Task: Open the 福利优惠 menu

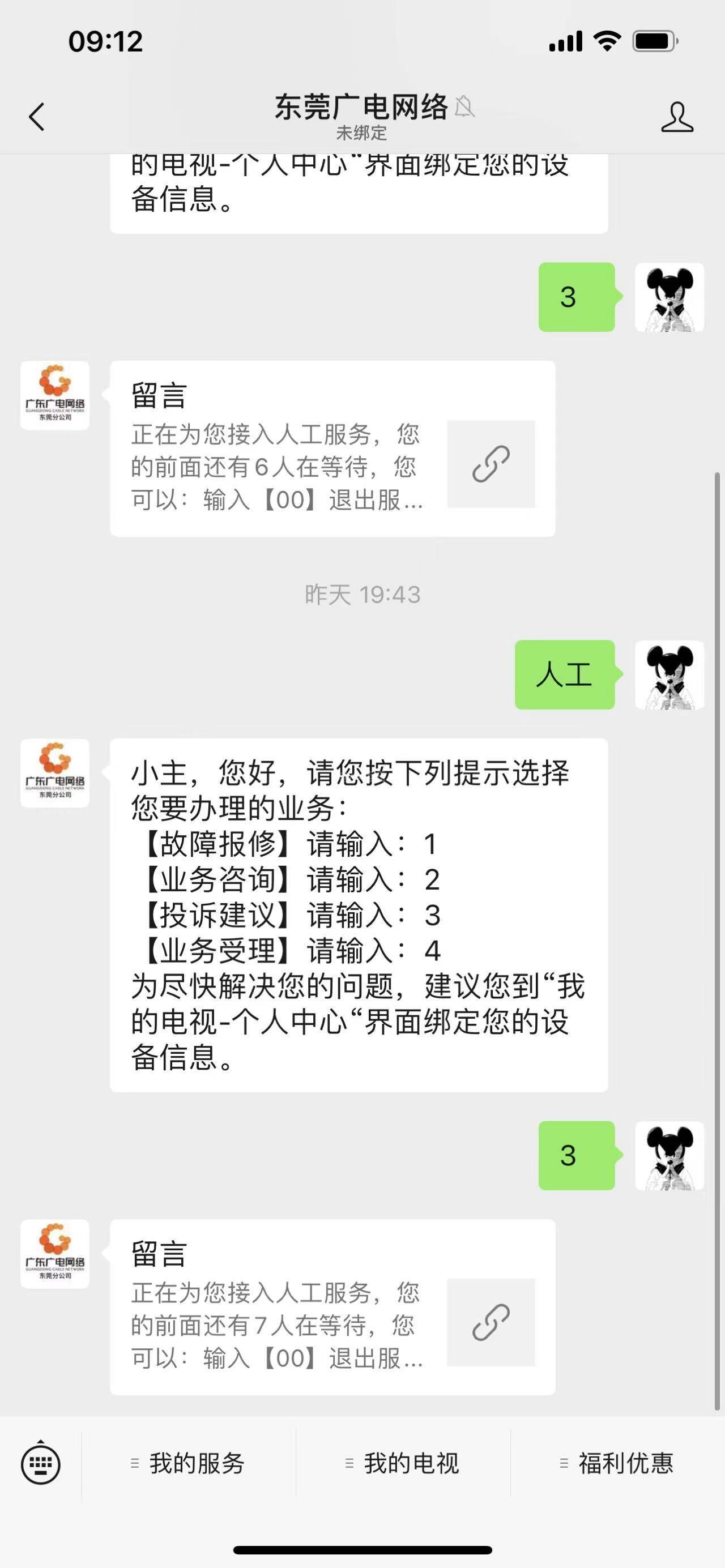Action: click(617, 1463)
